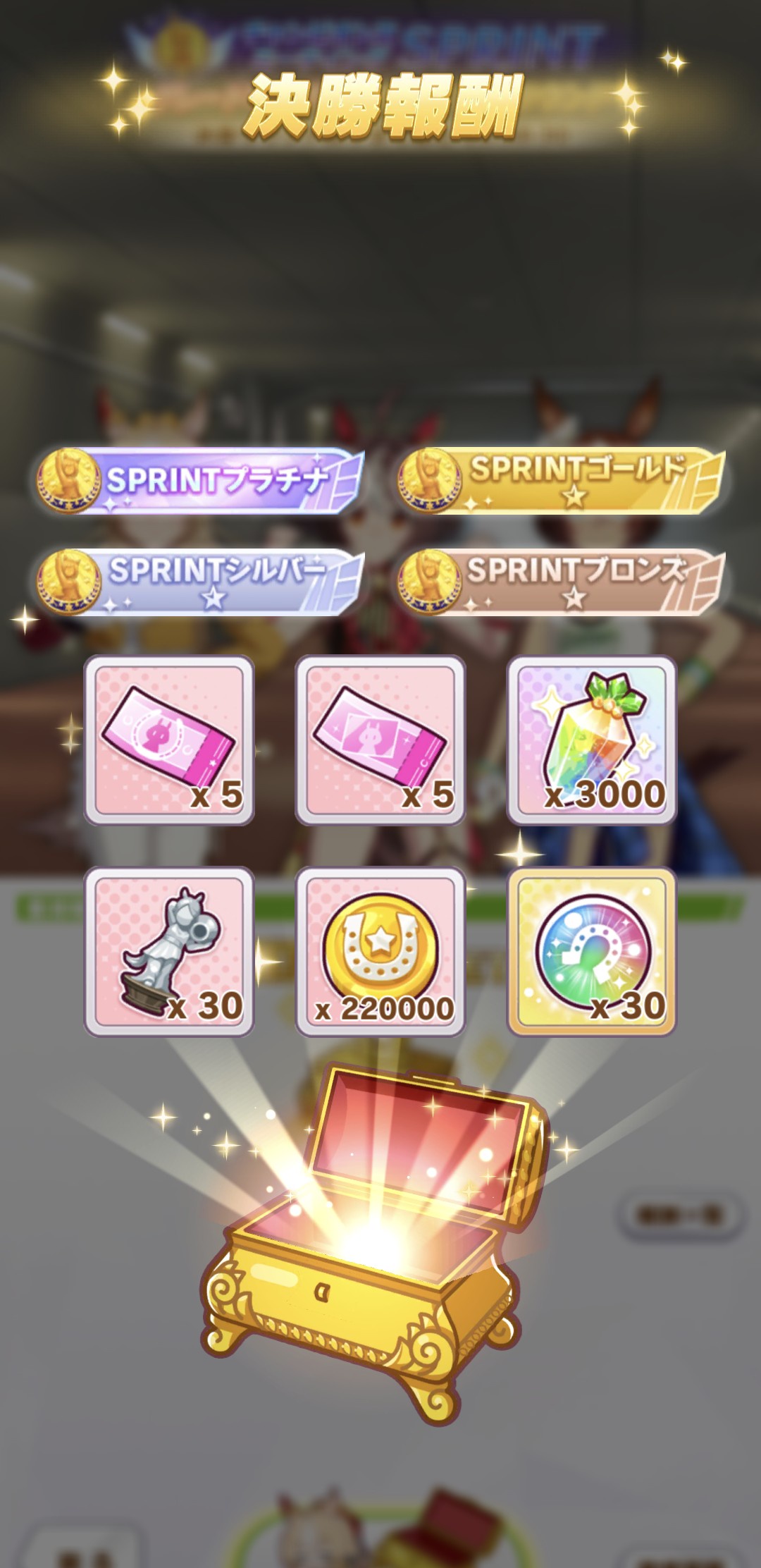Tap the SPRINTブロンズ title badge
The image size is (761, 1568).
tap(562, 582)
